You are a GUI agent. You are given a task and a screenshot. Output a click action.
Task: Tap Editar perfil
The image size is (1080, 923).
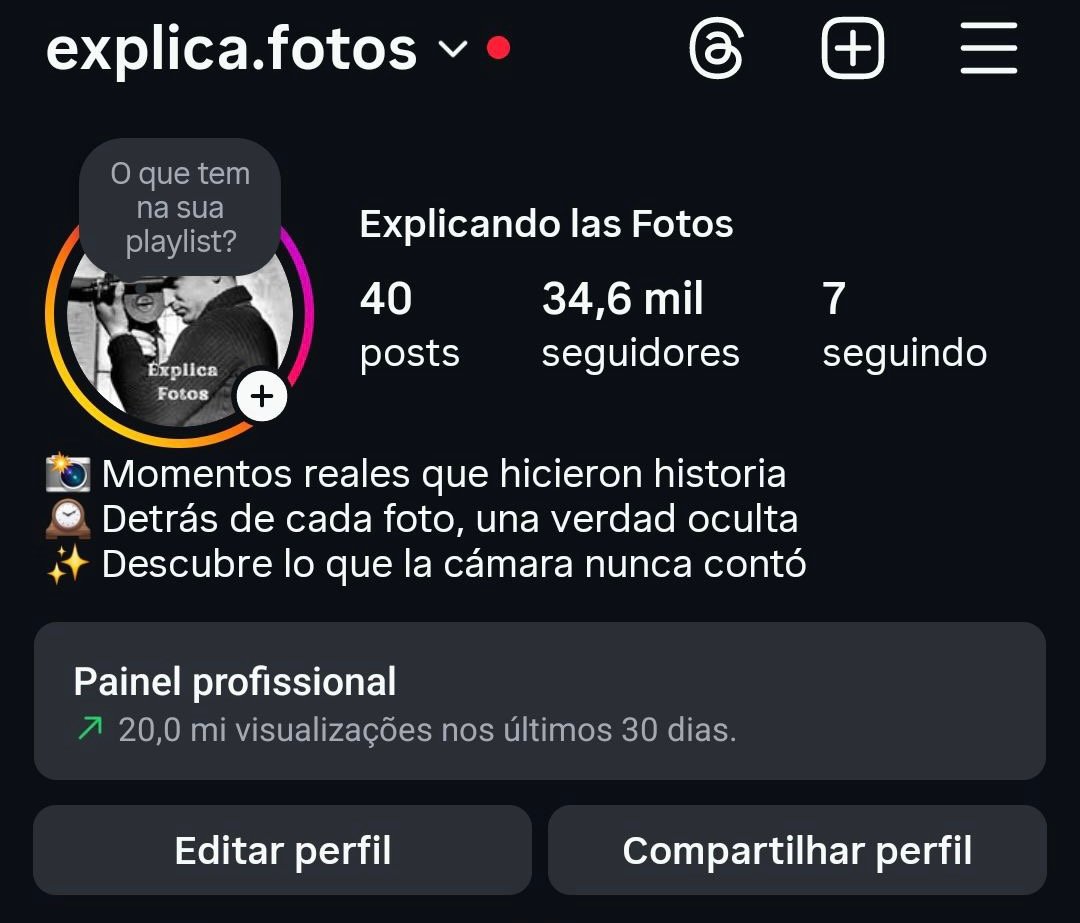point(282,851)
